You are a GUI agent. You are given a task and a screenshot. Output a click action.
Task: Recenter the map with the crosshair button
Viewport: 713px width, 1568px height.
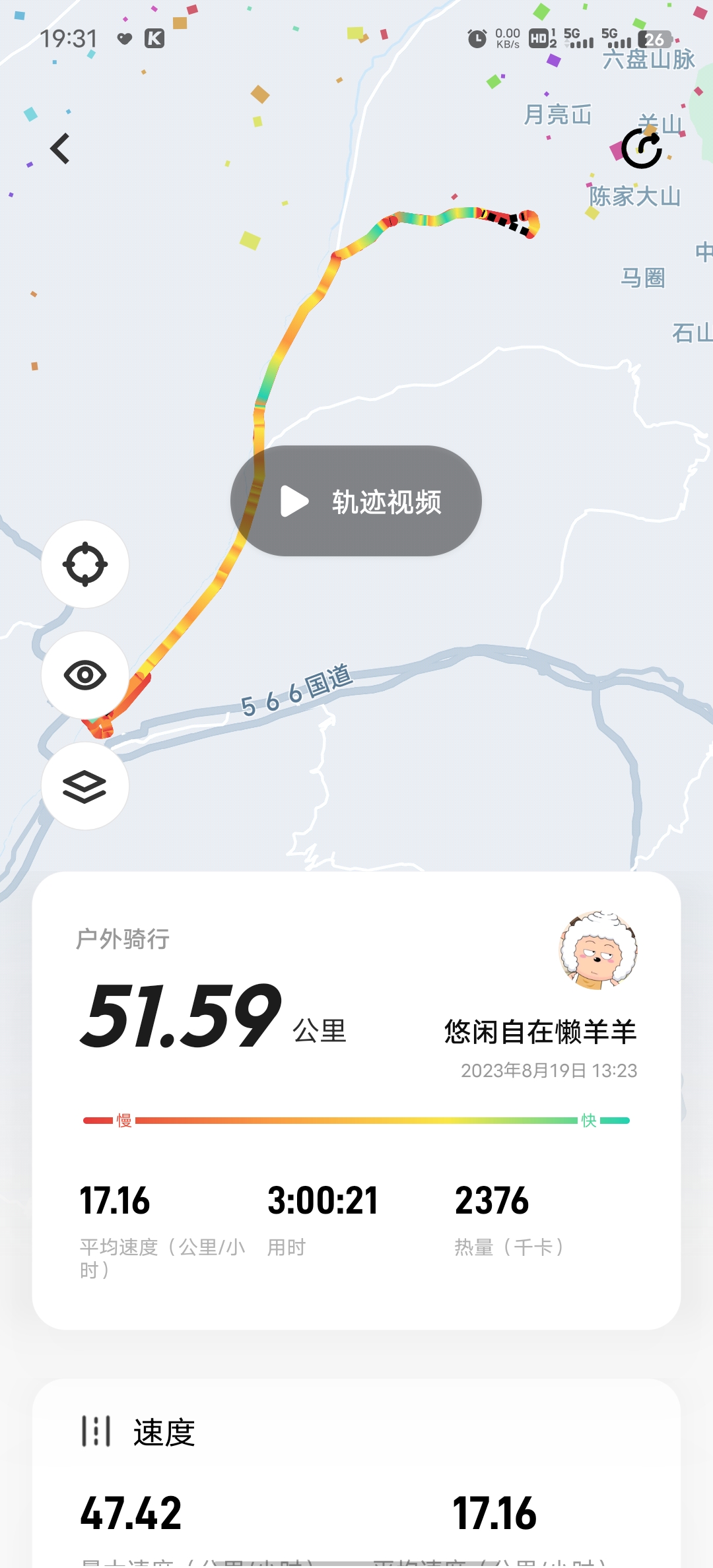85,564
